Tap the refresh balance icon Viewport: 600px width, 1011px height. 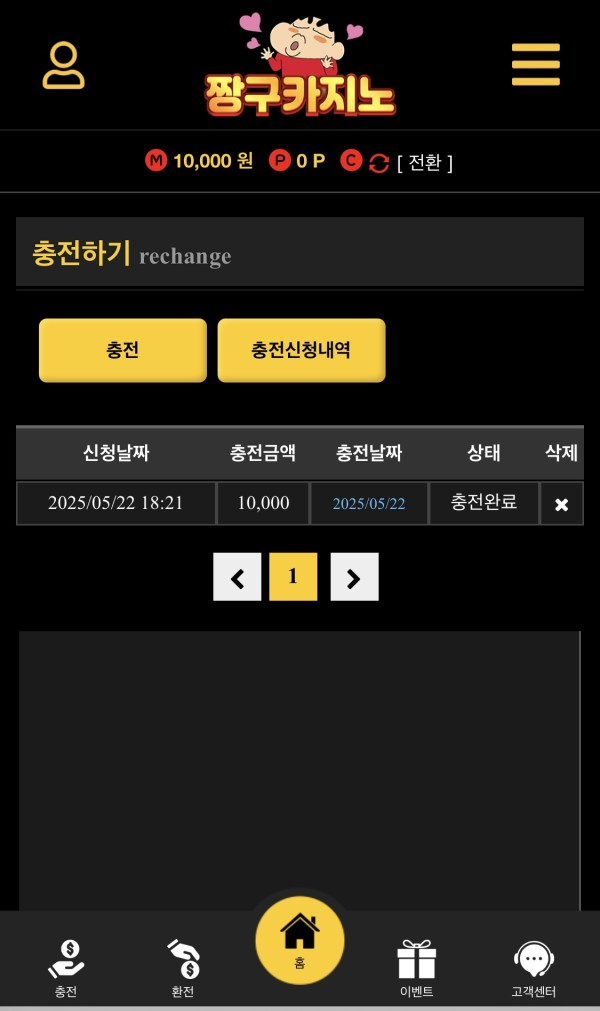[x=378, y=162]
